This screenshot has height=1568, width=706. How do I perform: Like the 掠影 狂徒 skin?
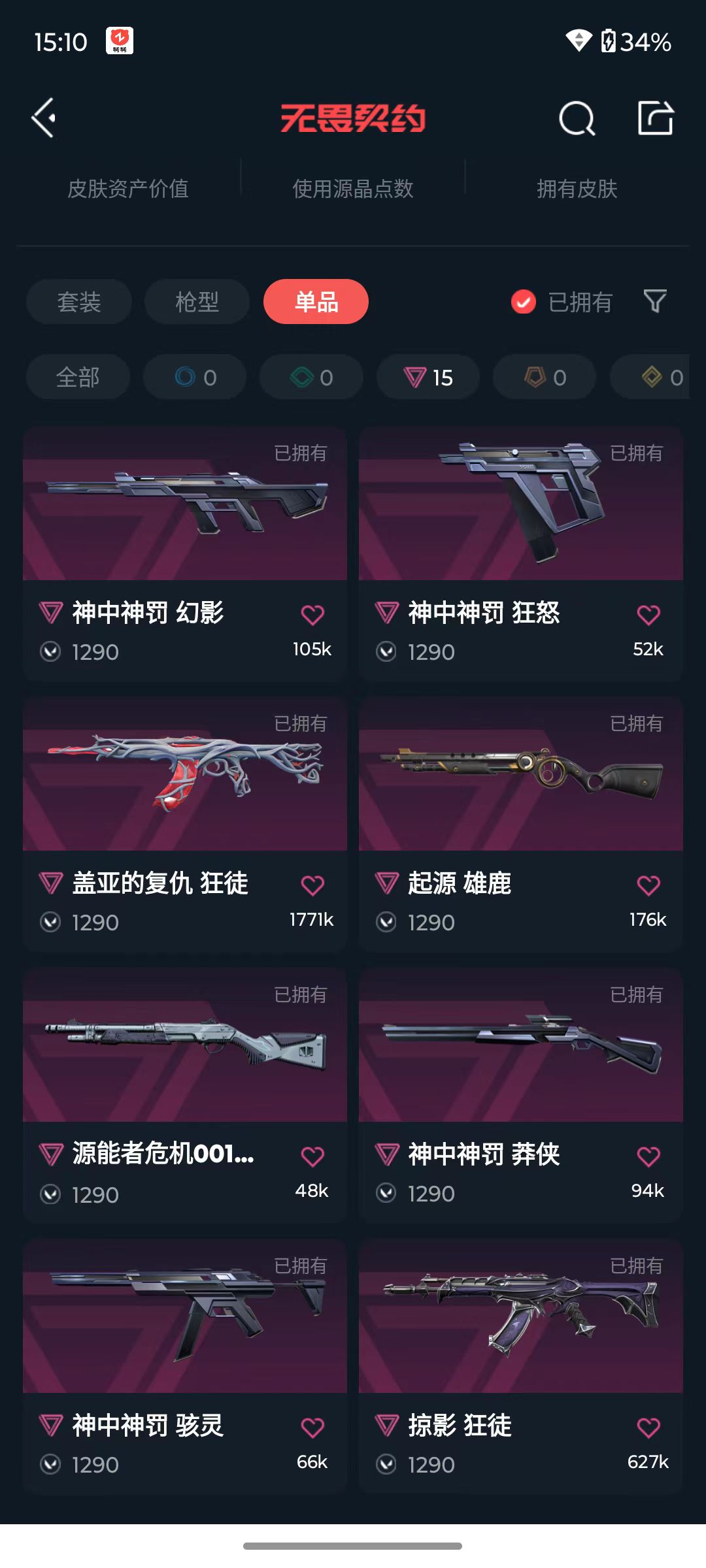click(648, 1427)
